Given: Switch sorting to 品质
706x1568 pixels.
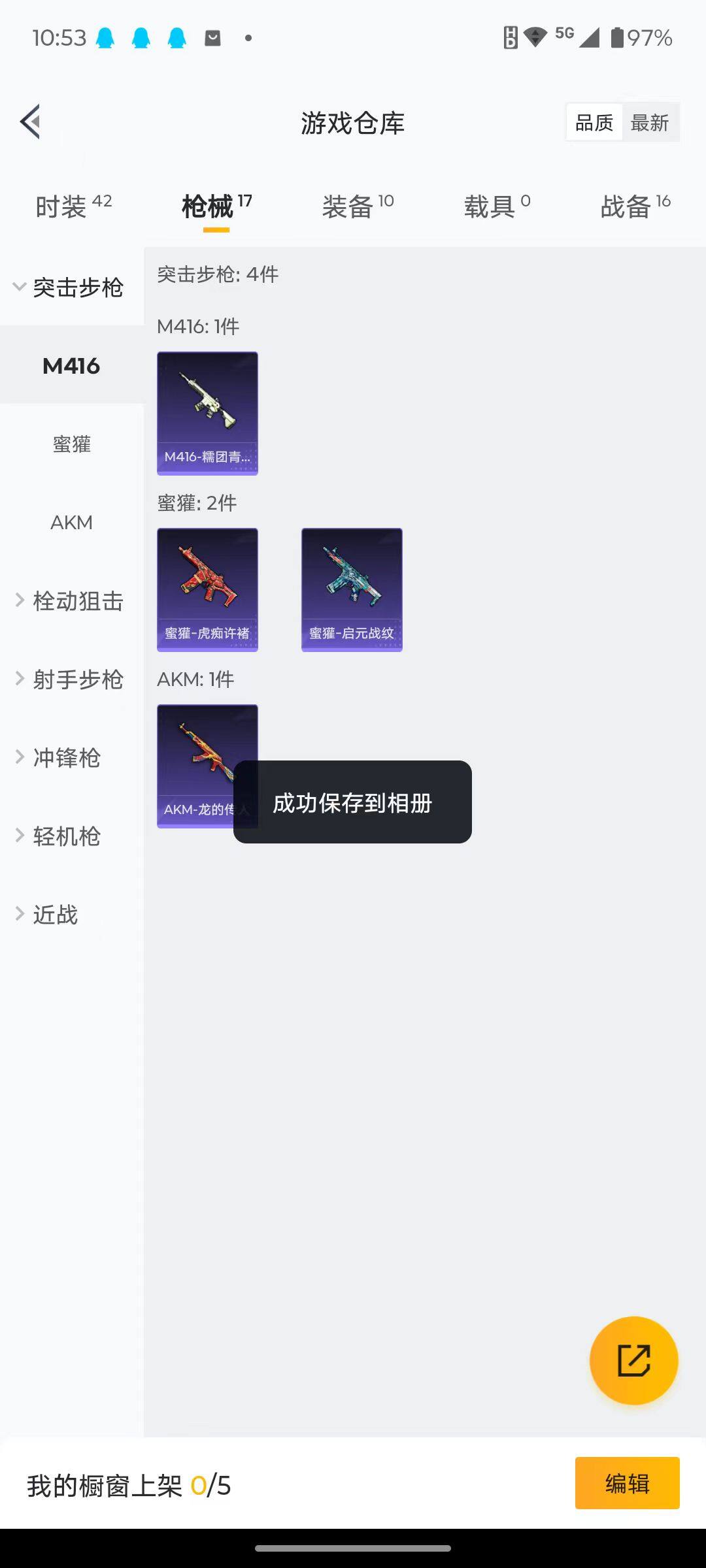Looking at the screenshot, I should 592,122.
